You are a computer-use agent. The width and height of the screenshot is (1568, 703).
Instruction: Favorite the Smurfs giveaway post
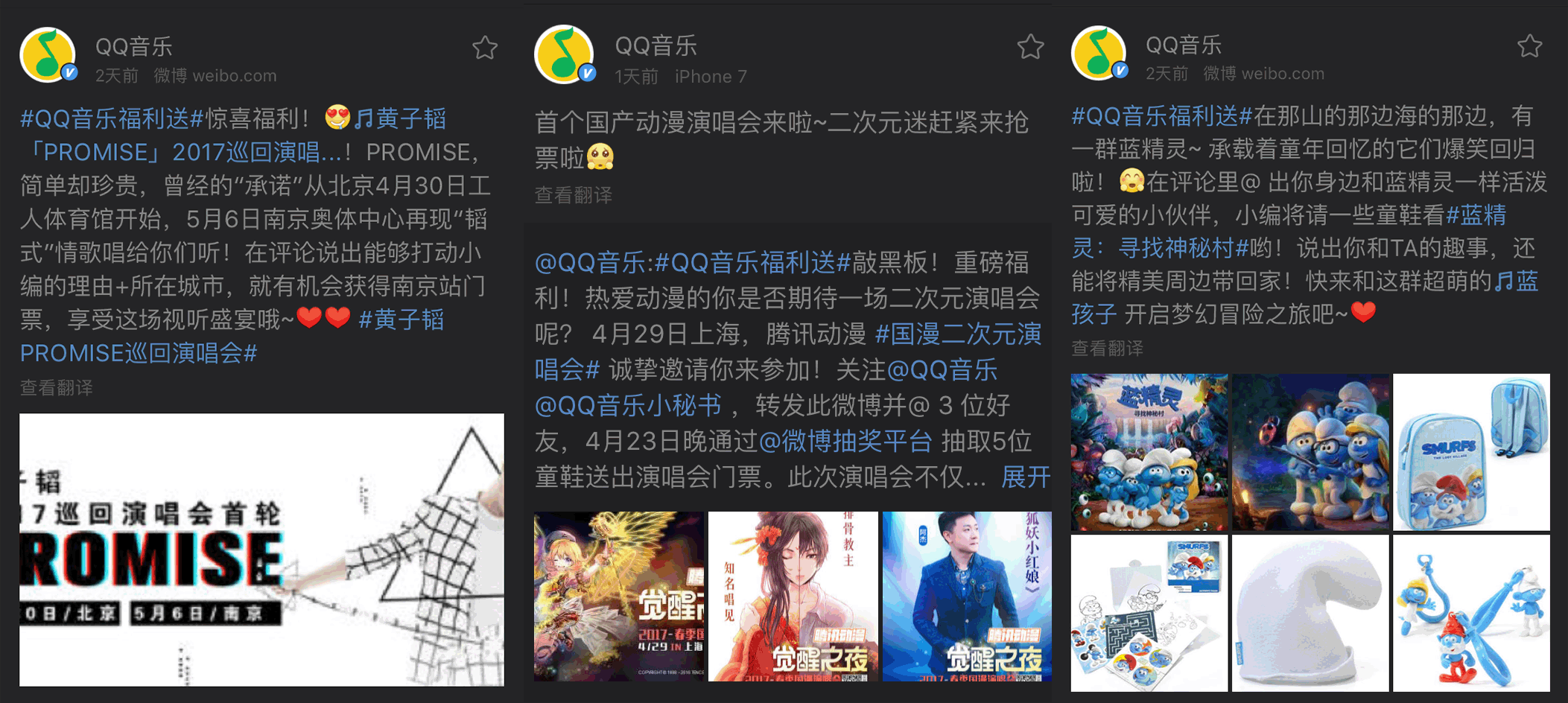click(1529, 46)
